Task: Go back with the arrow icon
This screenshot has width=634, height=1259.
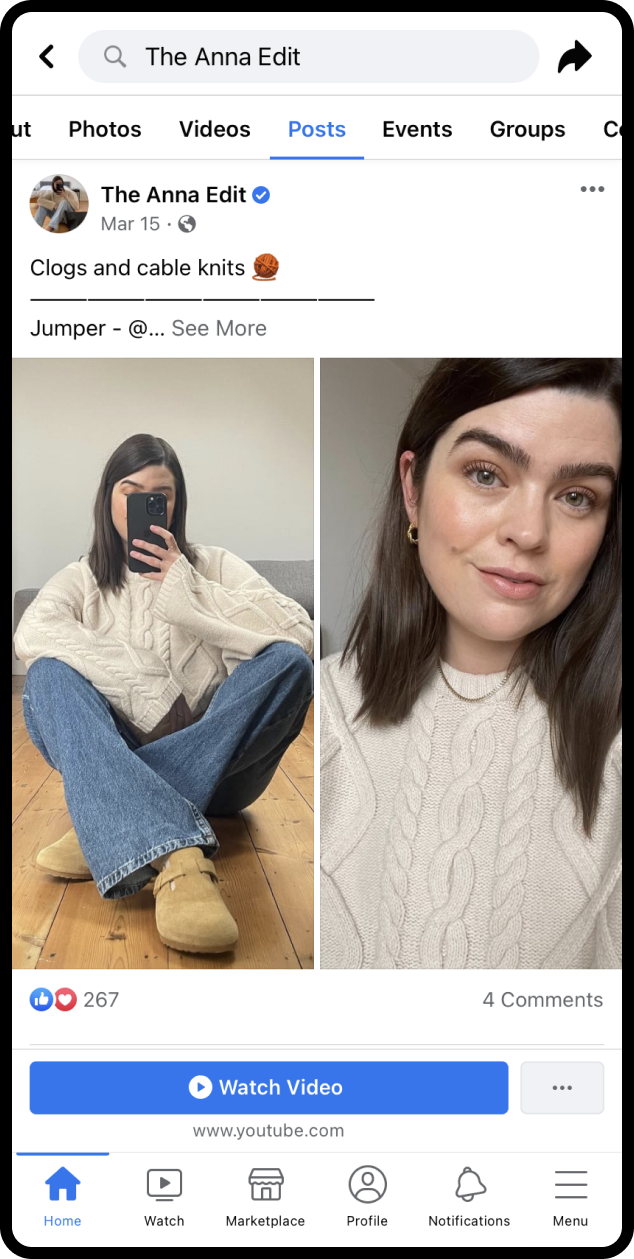Action: coord(47,57)
